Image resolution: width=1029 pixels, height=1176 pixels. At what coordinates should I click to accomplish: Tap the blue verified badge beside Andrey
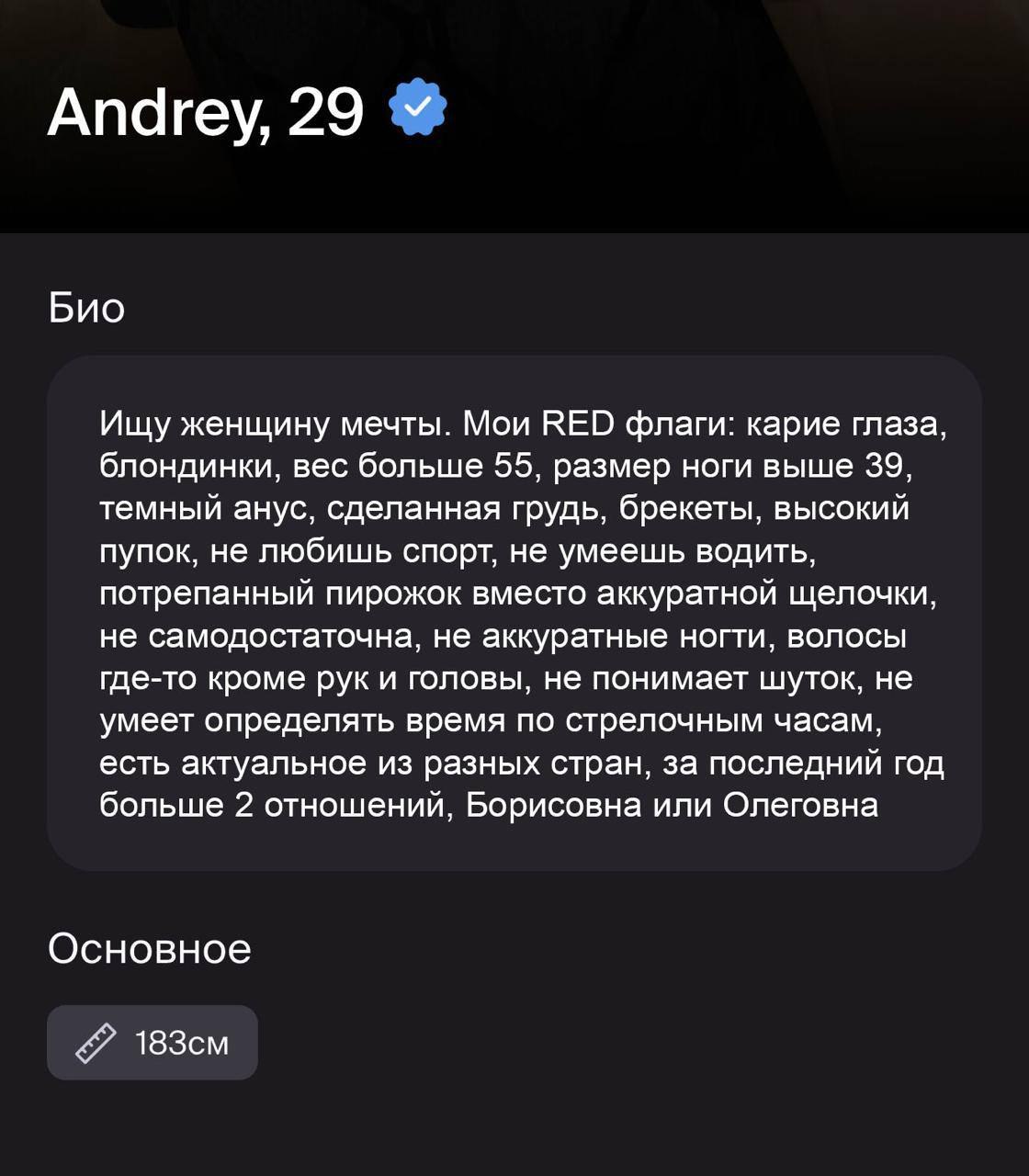pyautogui.click(x=418, y=108)
